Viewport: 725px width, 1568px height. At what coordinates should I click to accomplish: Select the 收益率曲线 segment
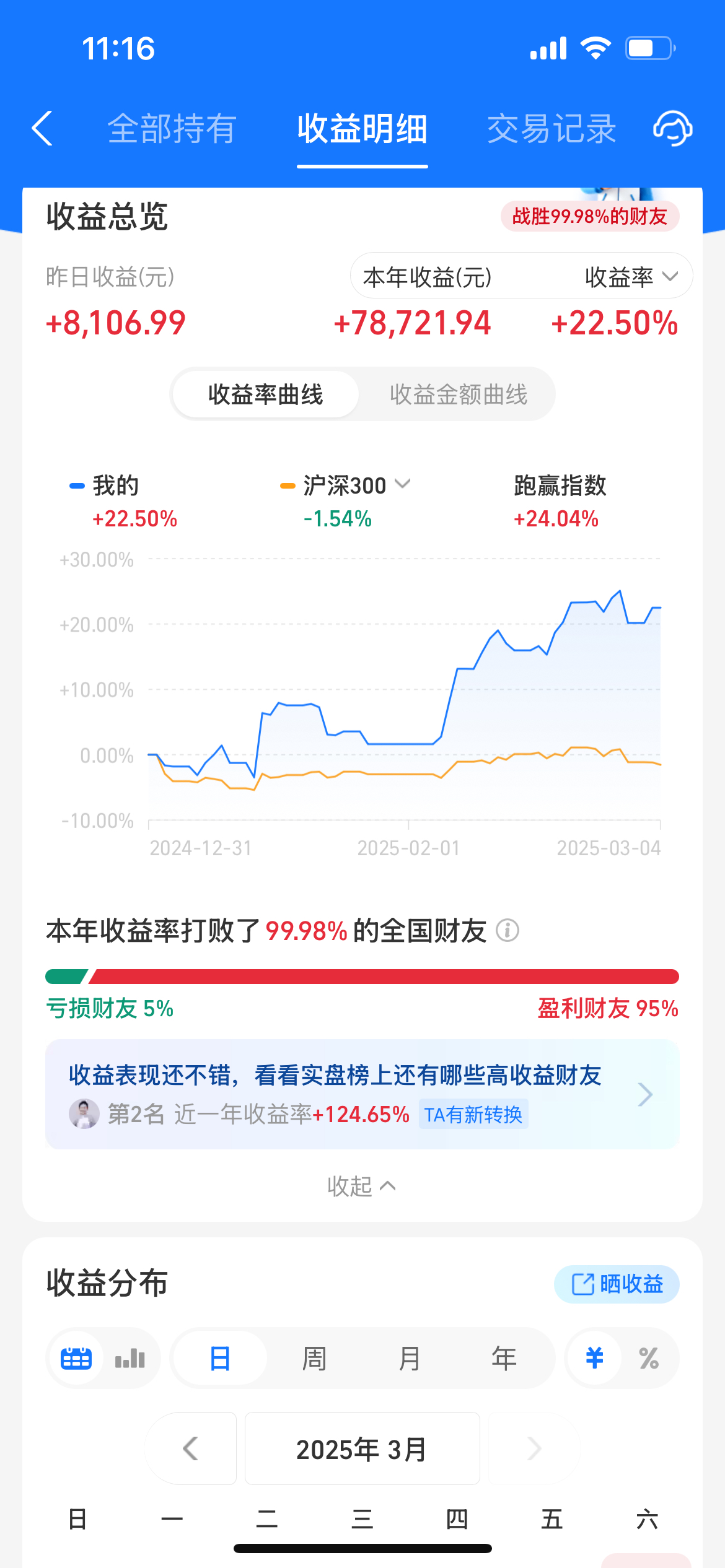[x=266, y=394]
